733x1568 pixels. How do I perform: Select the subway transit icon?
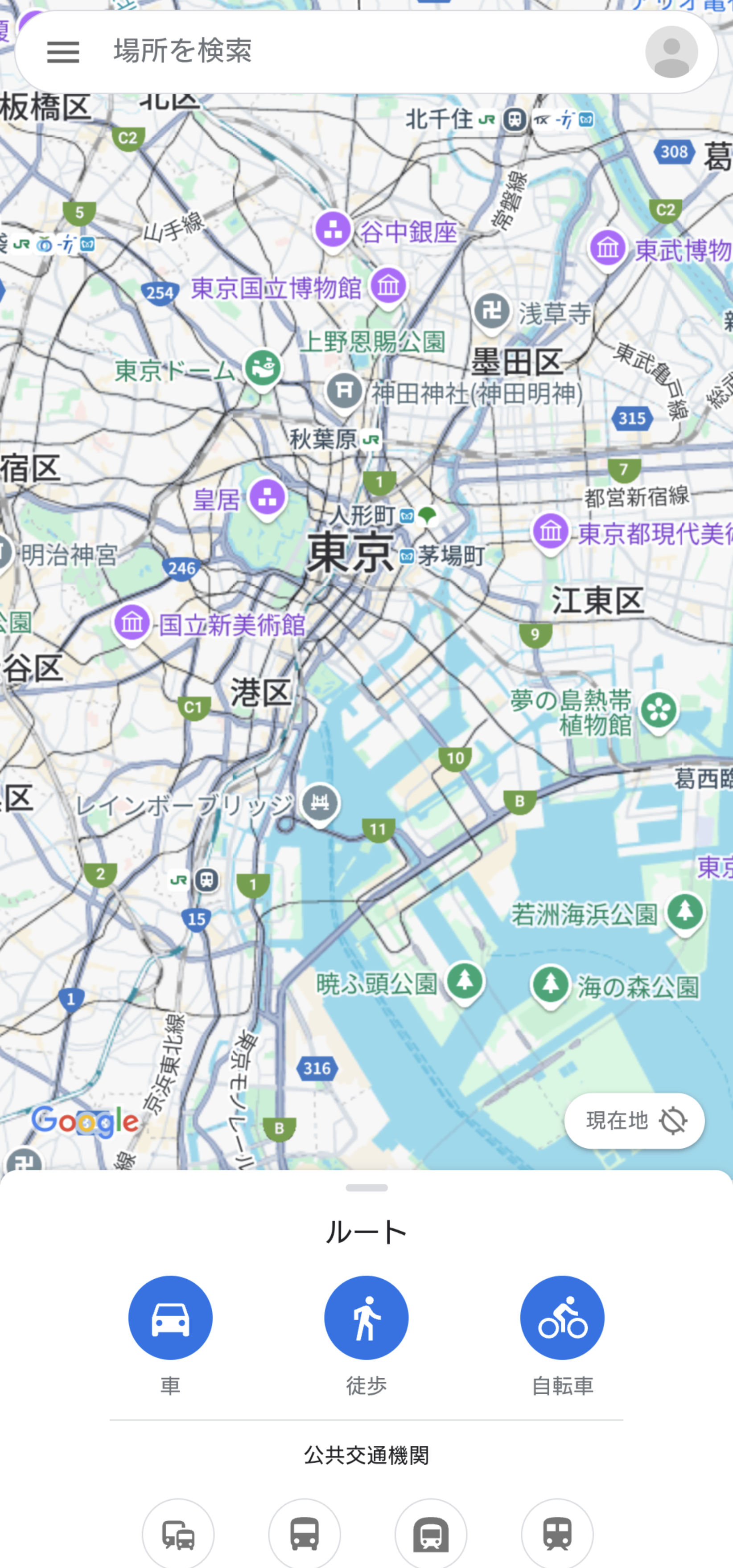(x=431, y=1534)
